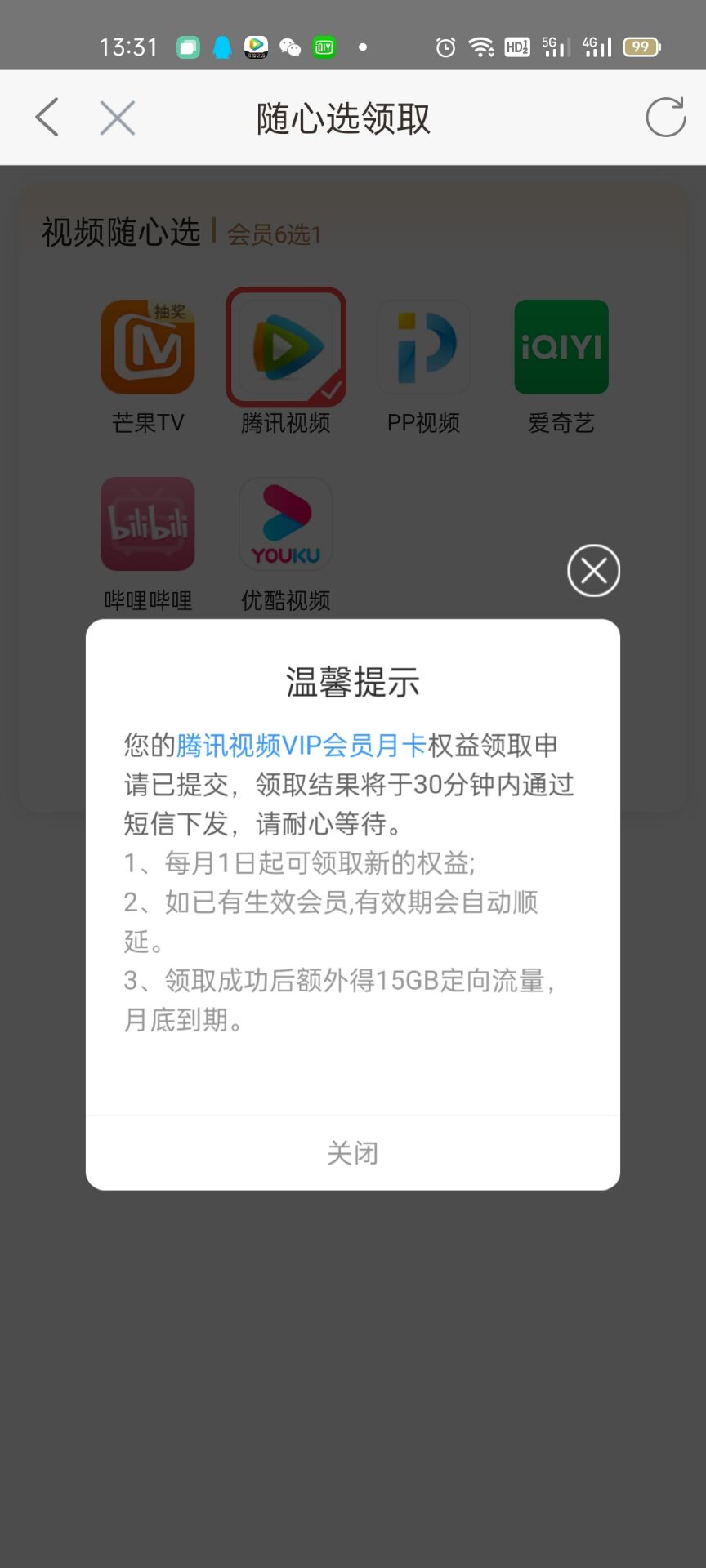Go back using the header arrow
Screen dimensions: 706x1568
click(x=47, y=118)
